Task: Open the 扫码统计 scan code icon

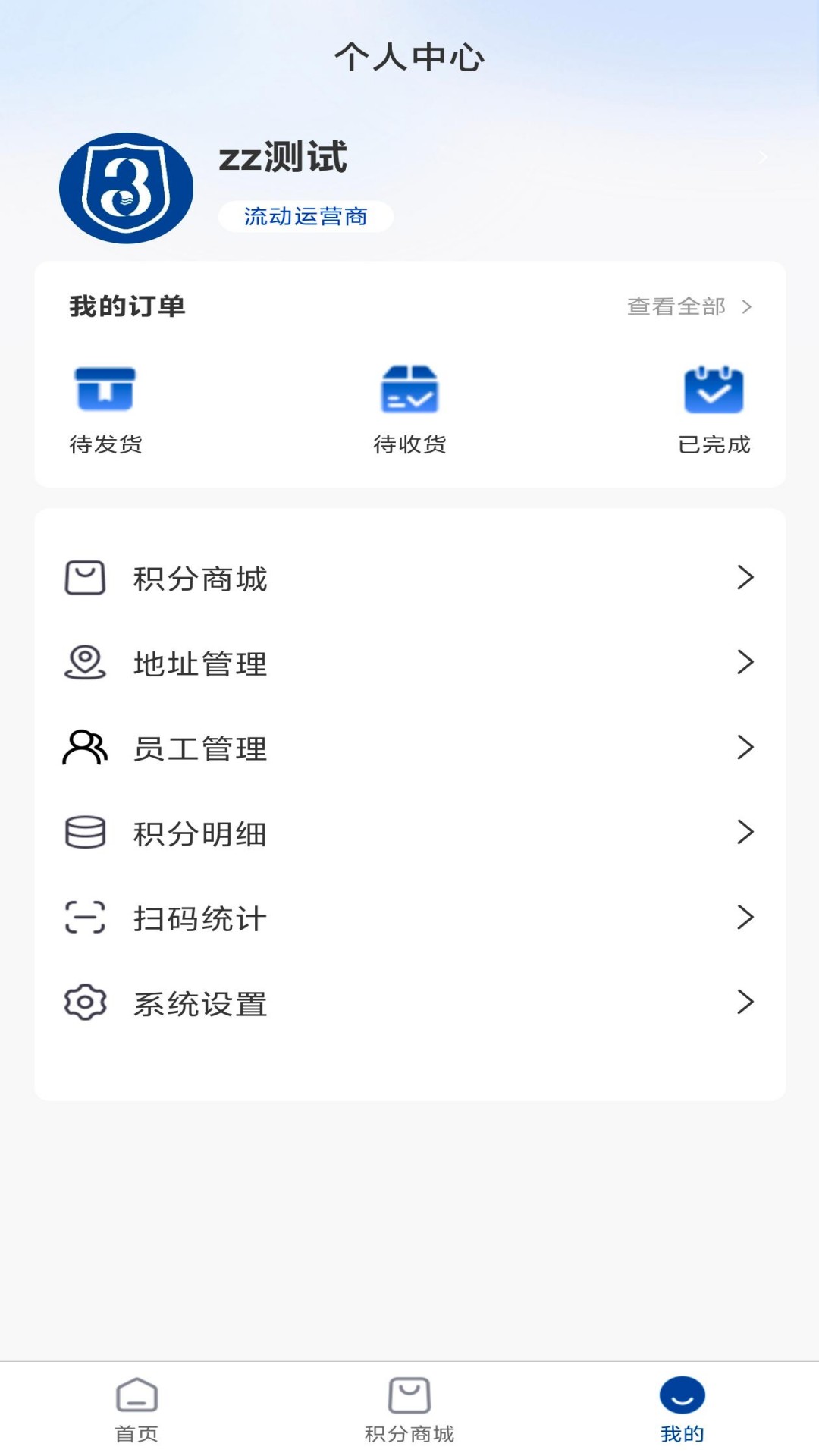Action: coord(86,918)
